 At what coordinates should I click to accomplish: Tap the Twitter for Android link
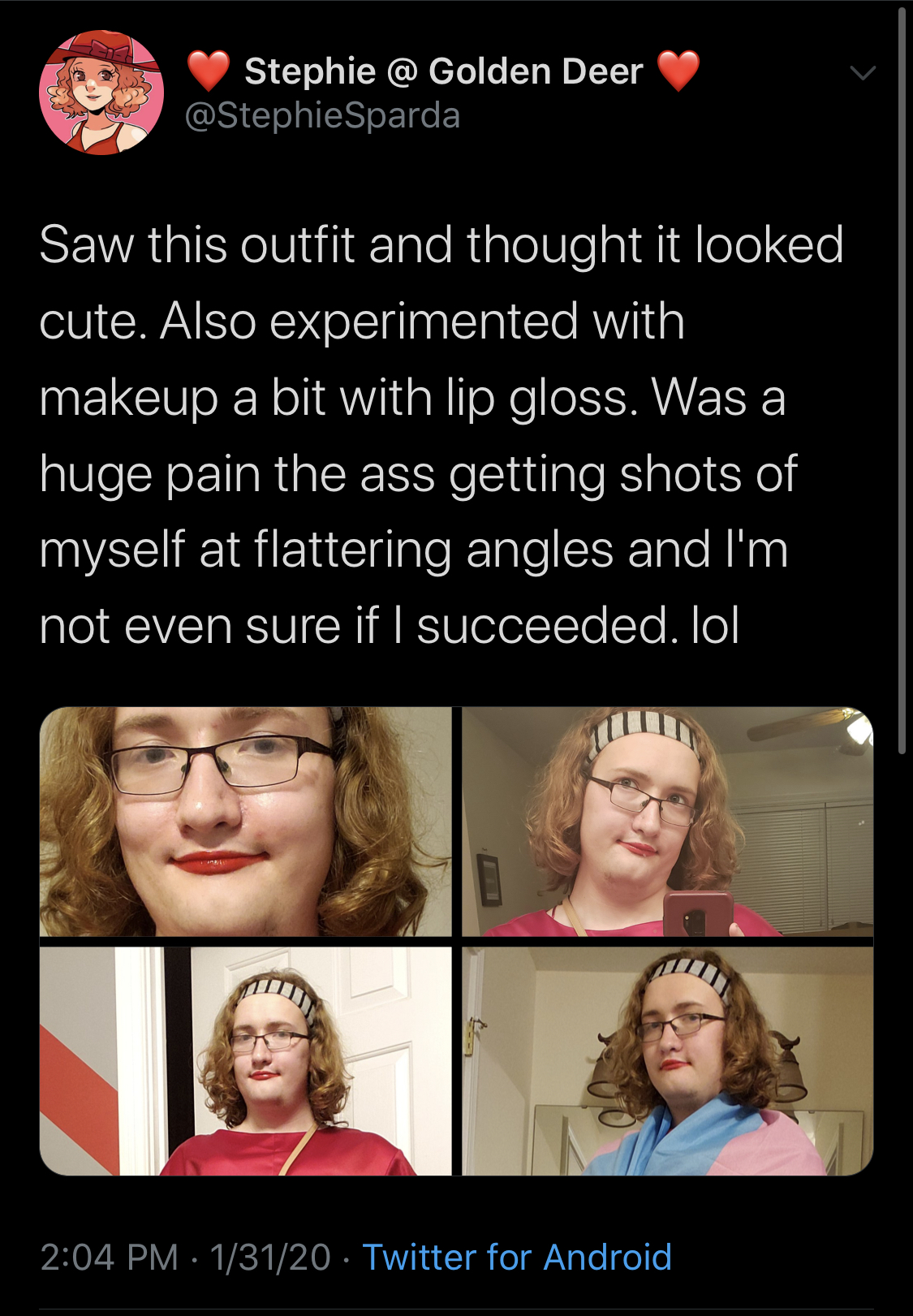click(517, 1257)
